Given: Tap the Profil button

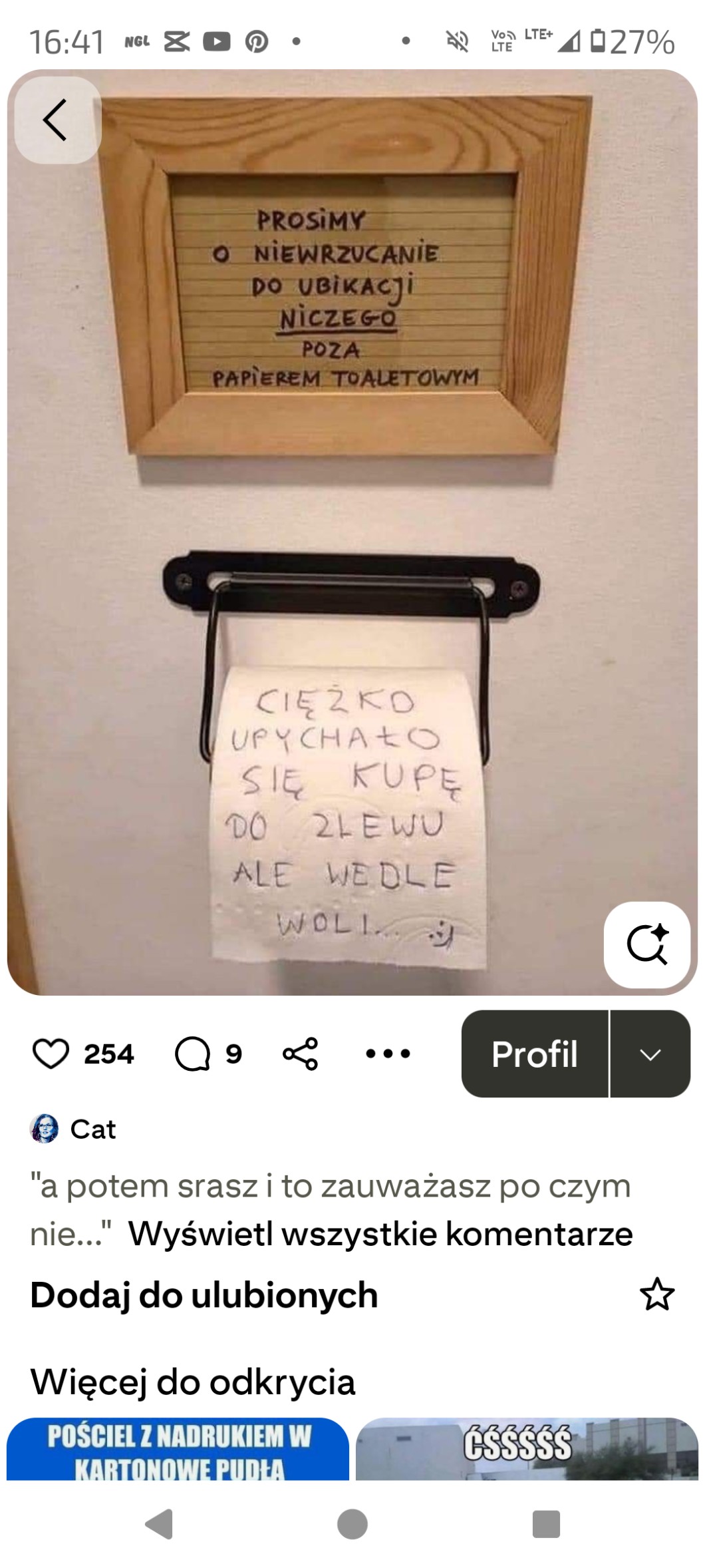Looking at the screenshot, I should click(535, 1054).
